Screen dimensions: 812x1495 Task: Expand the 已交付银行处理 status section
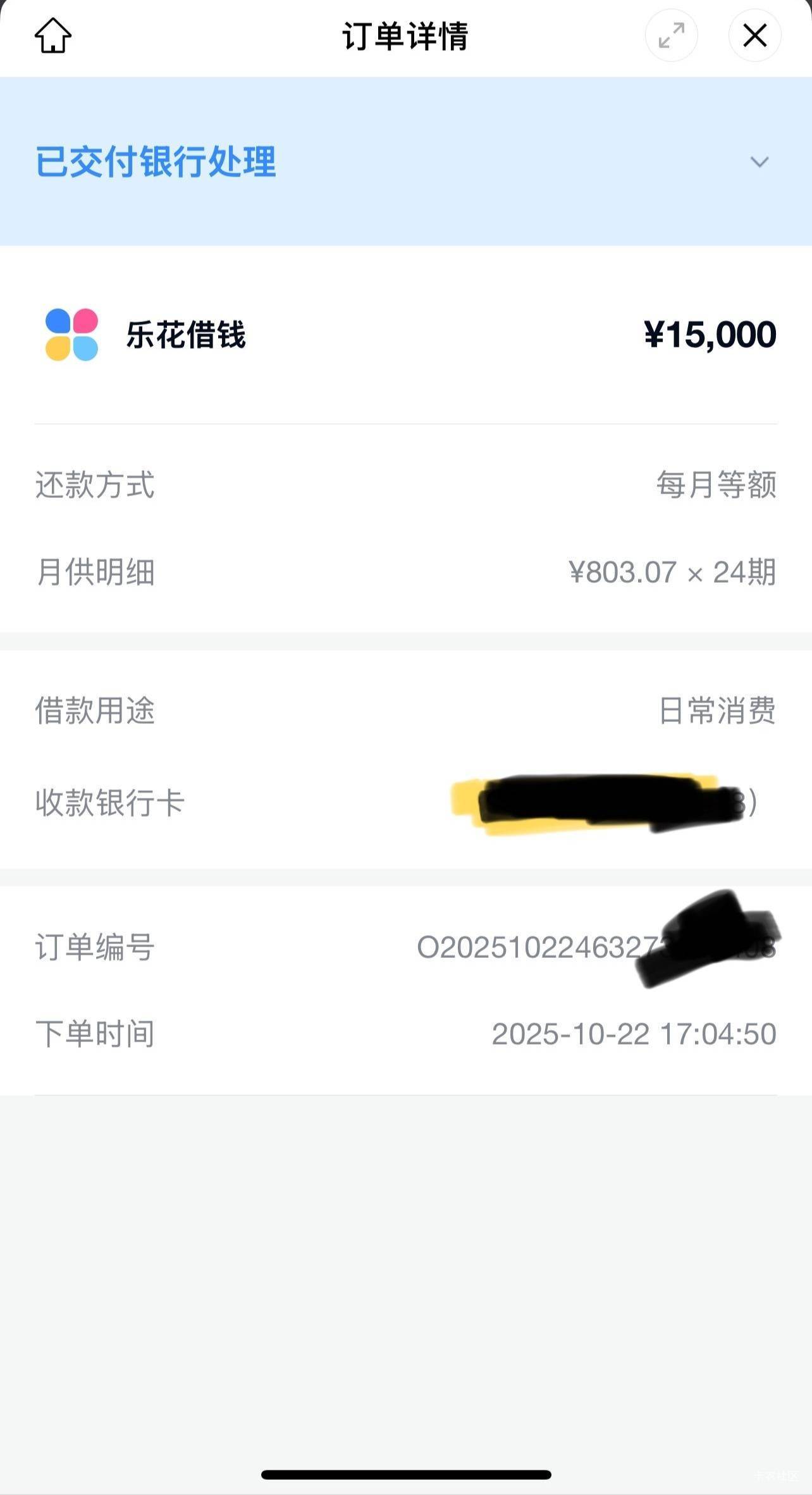759,162
